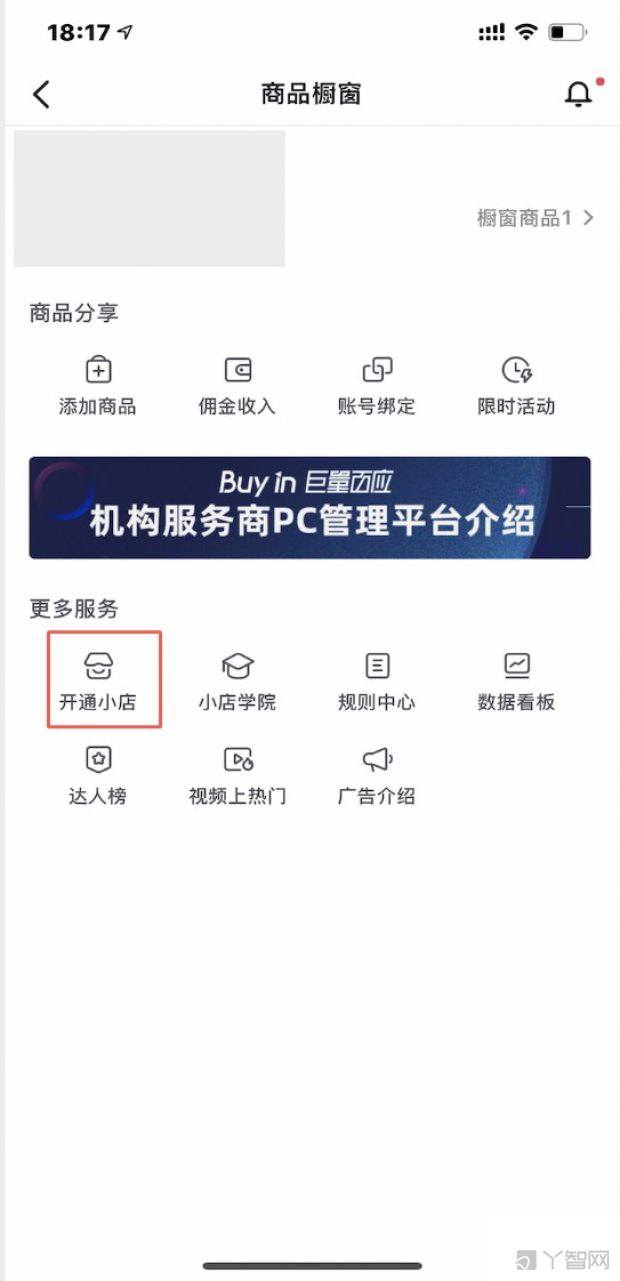
Task: Go back using the back arrow
Action: (x=41, y=94)
